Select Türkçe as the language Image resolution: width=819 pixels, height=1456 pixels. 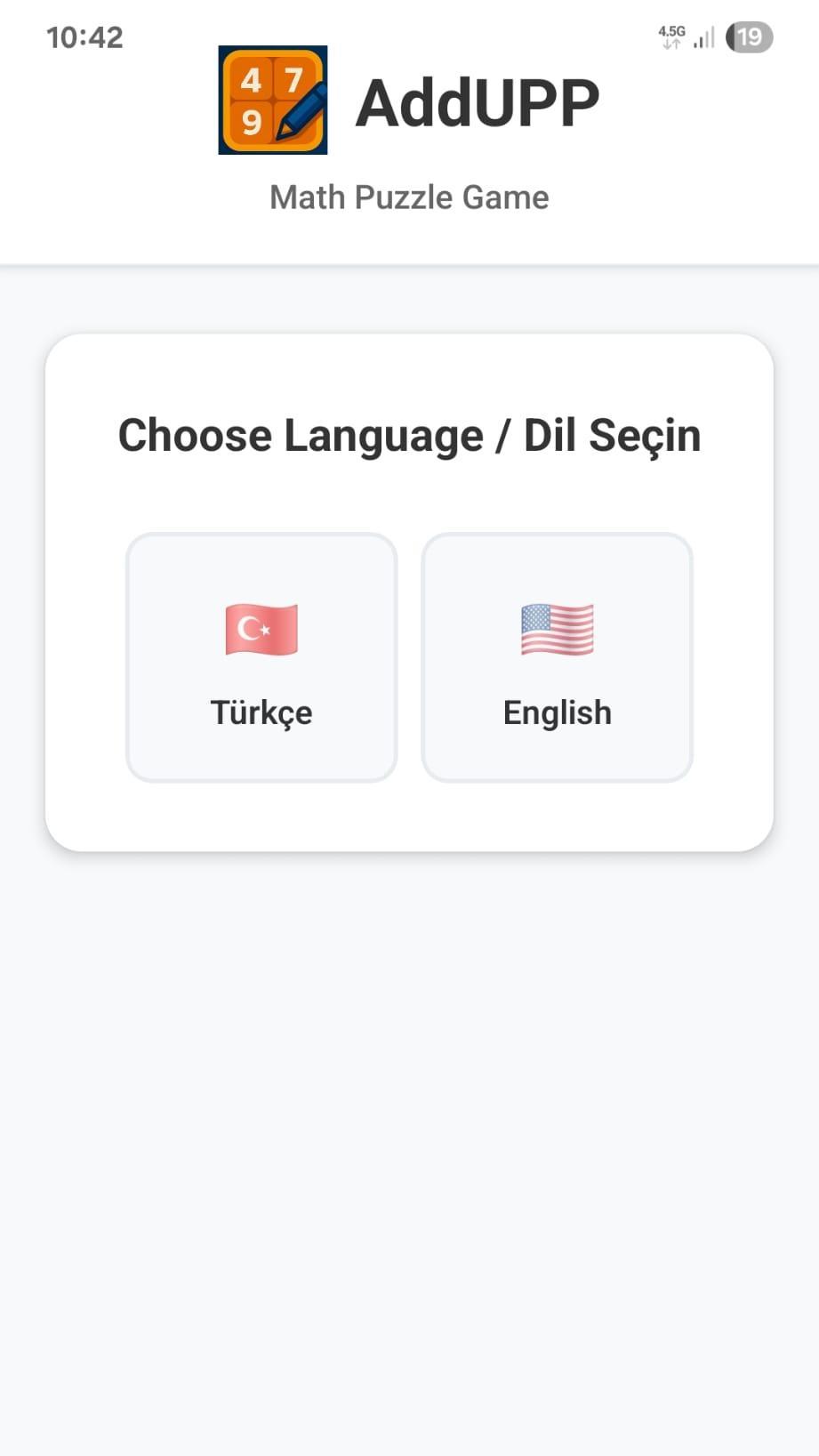[x=261, y=657]
